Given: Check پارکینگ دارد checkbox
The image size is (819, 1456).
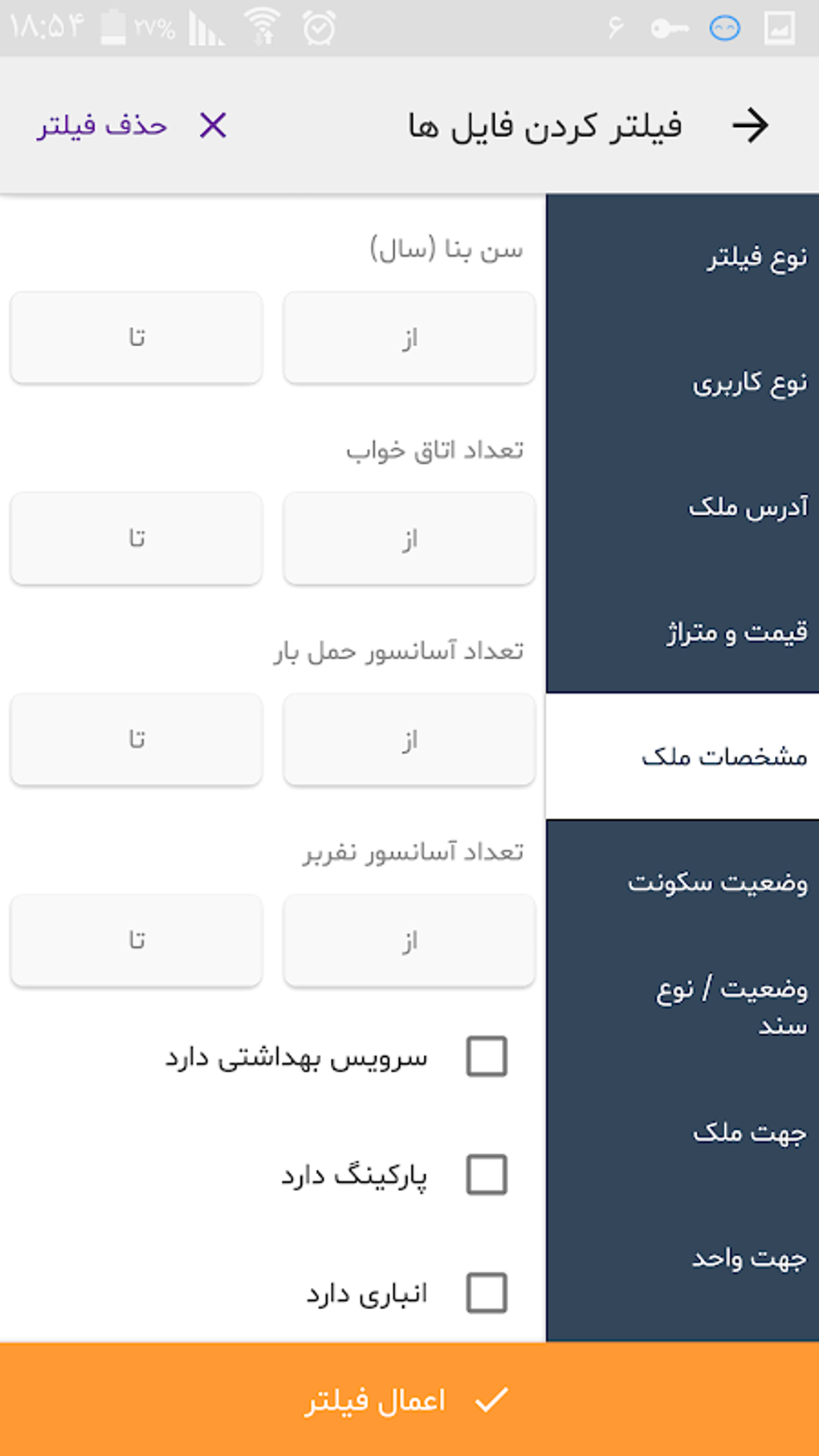Looking at the screenshot, I should [487, 1174].
